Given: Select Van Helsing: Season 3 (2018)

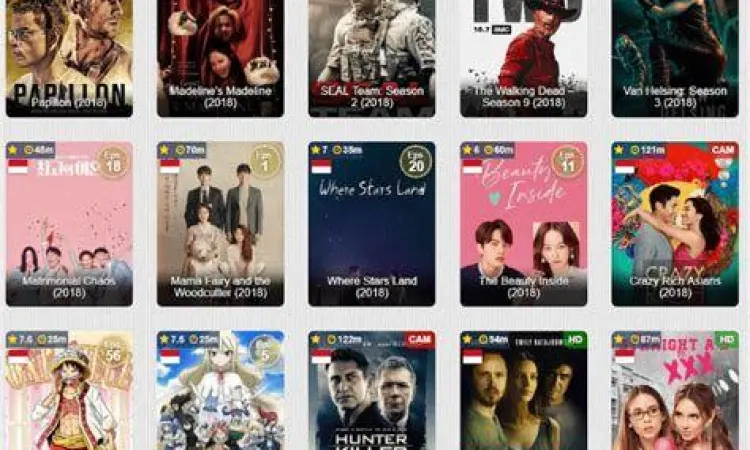Looking at the screenshot, I should [x=674, y=55].
